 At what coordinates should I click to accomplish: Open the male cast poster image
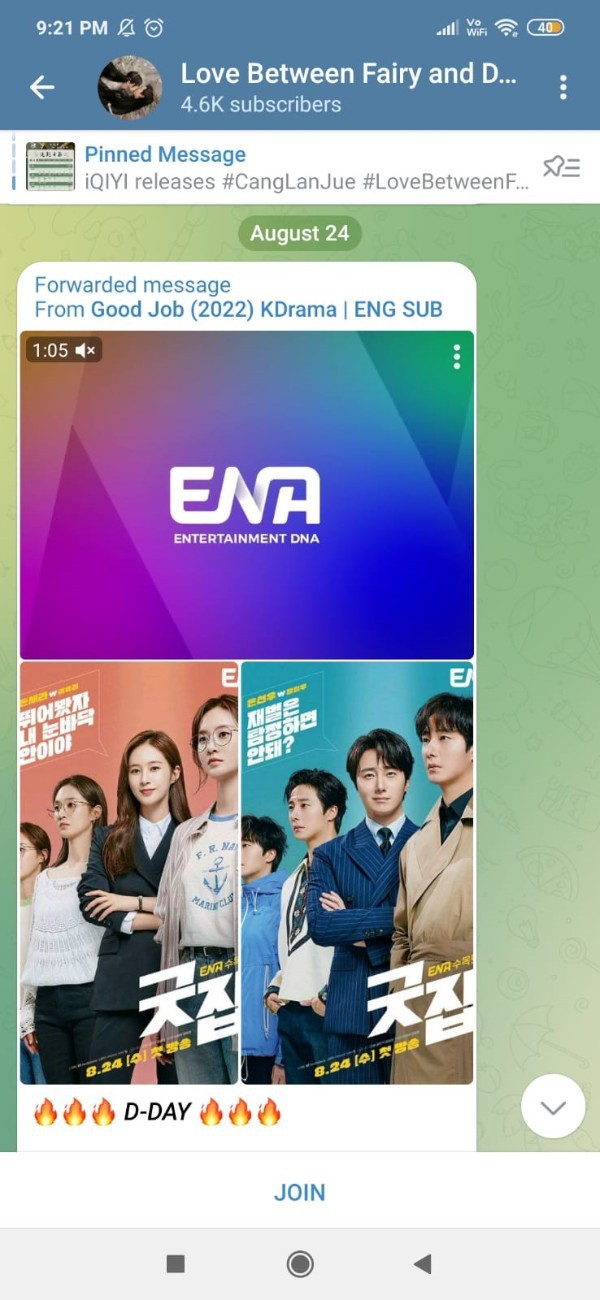(x=357, y=872)
